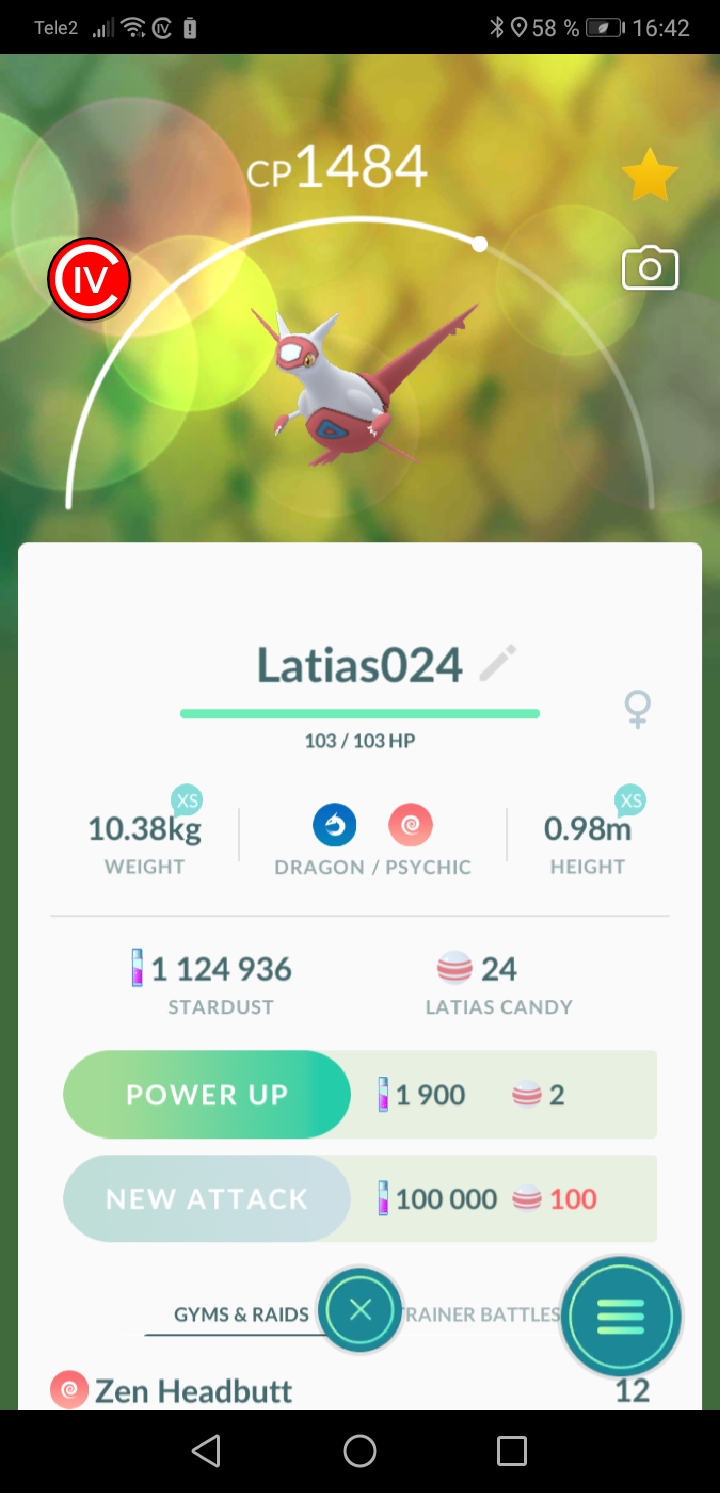Switch to Gyms & Raids moves tab
The width and height of the screenshot is (720, 1493).
point(241,1314)
